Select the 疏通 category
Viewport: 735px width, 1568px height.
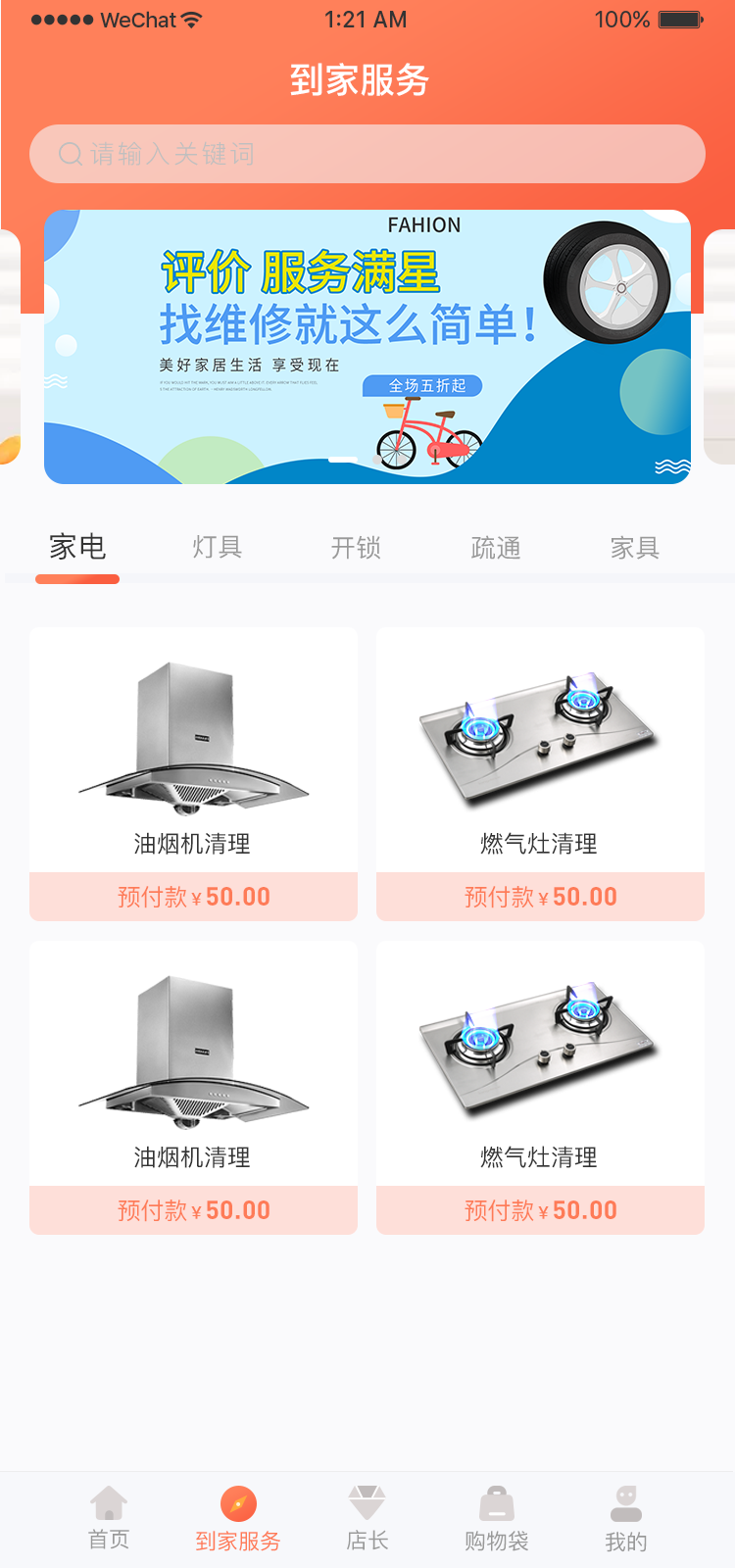[496, 547]
